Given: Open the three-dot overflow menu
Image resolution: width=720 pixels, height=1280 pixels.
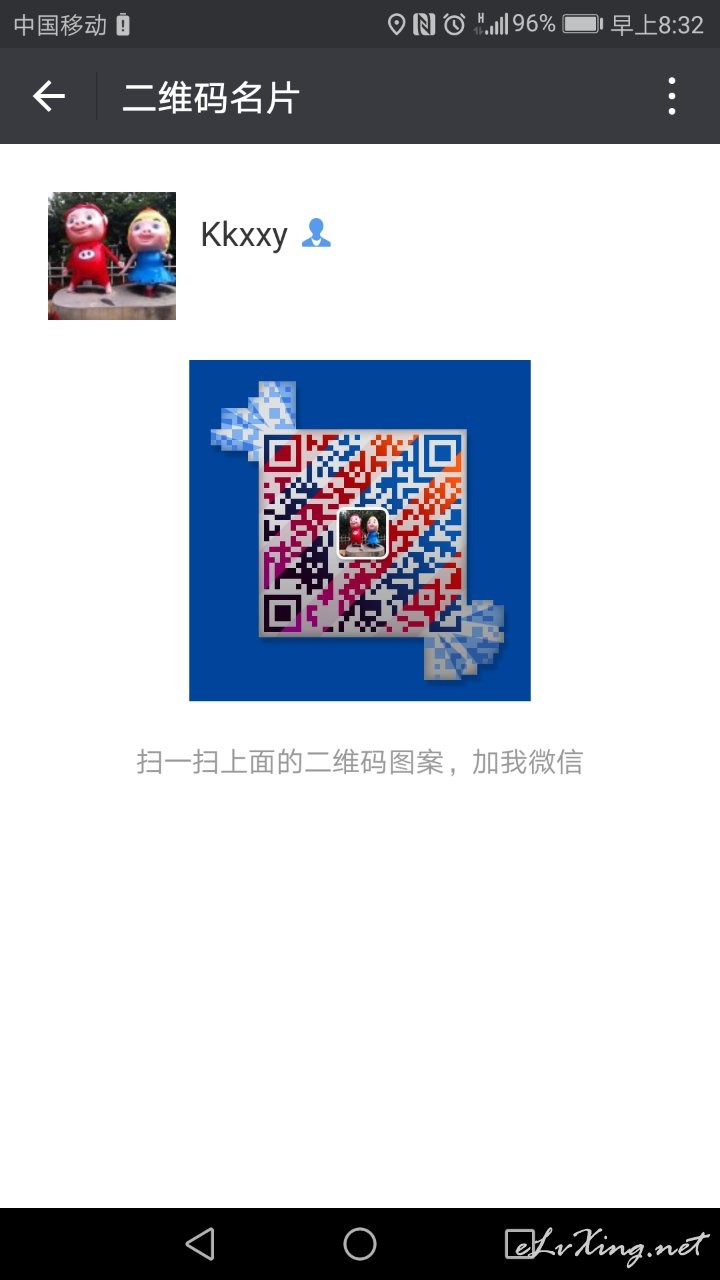Looking at the screenshot, I should click(x=672, y=96).
